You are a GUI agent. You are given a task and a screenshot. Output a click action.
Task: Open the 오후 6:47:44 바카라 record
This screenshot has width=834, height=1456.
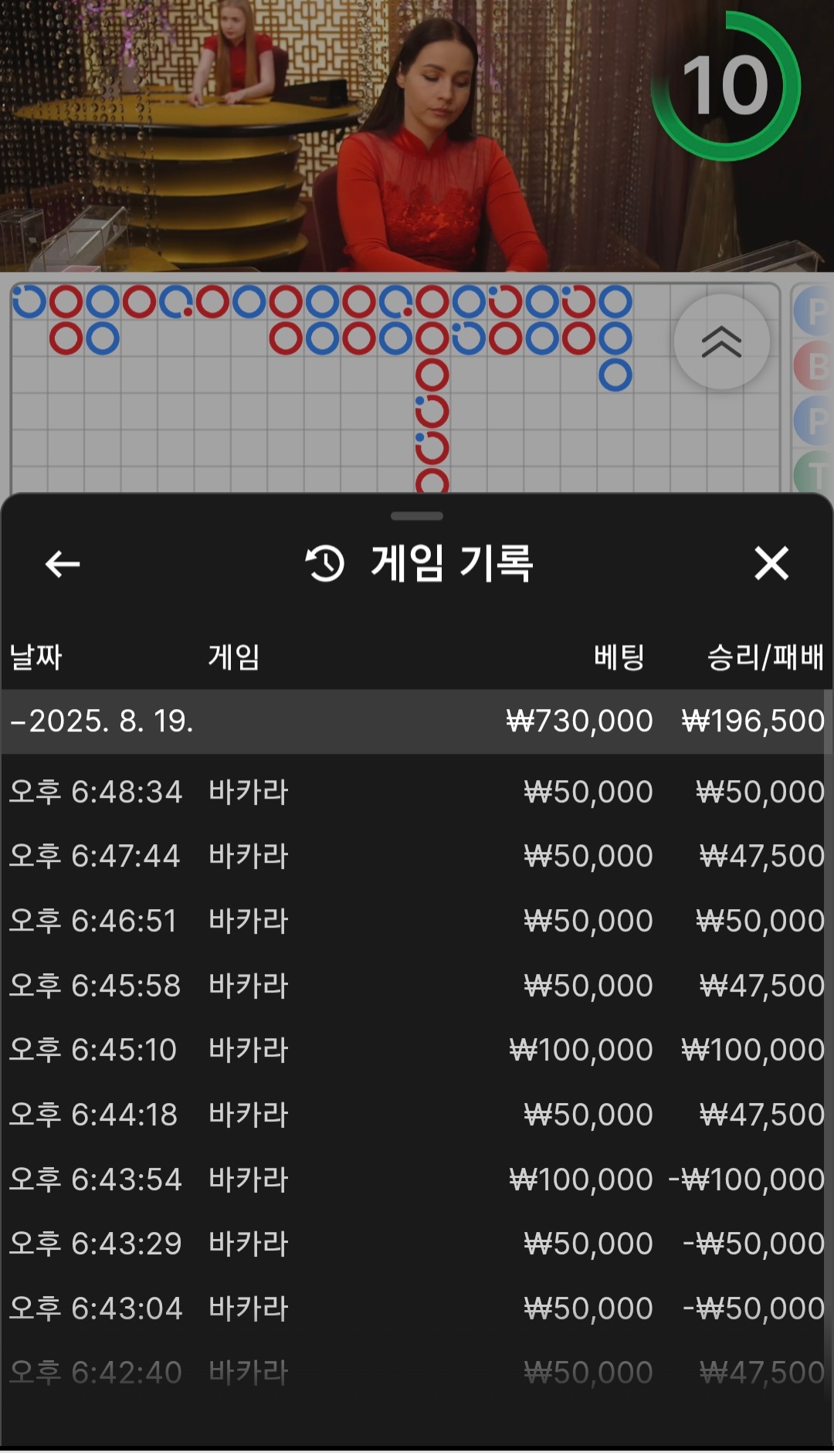pos(417,857)
